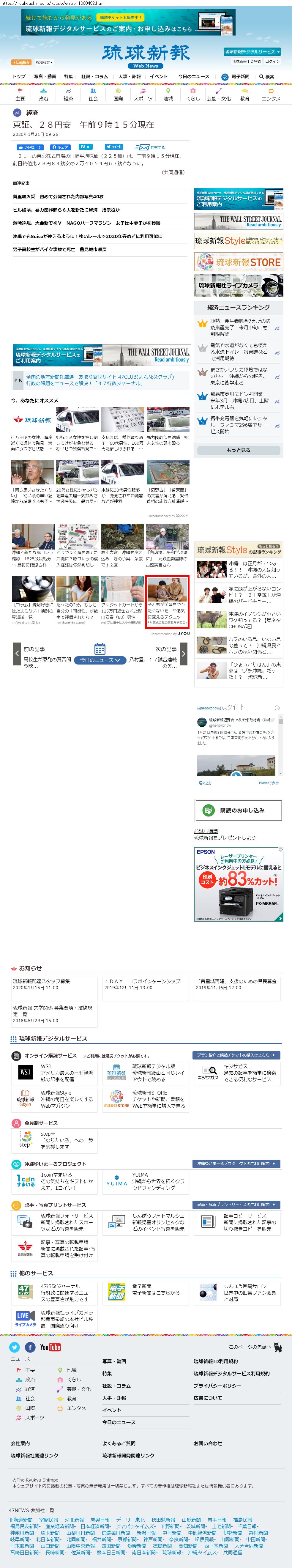Viewport: 292px width, 1568px height.
Task: Open プラン紹介と購読チケットの購入はこちら
Action: (x=237, y=1055)
